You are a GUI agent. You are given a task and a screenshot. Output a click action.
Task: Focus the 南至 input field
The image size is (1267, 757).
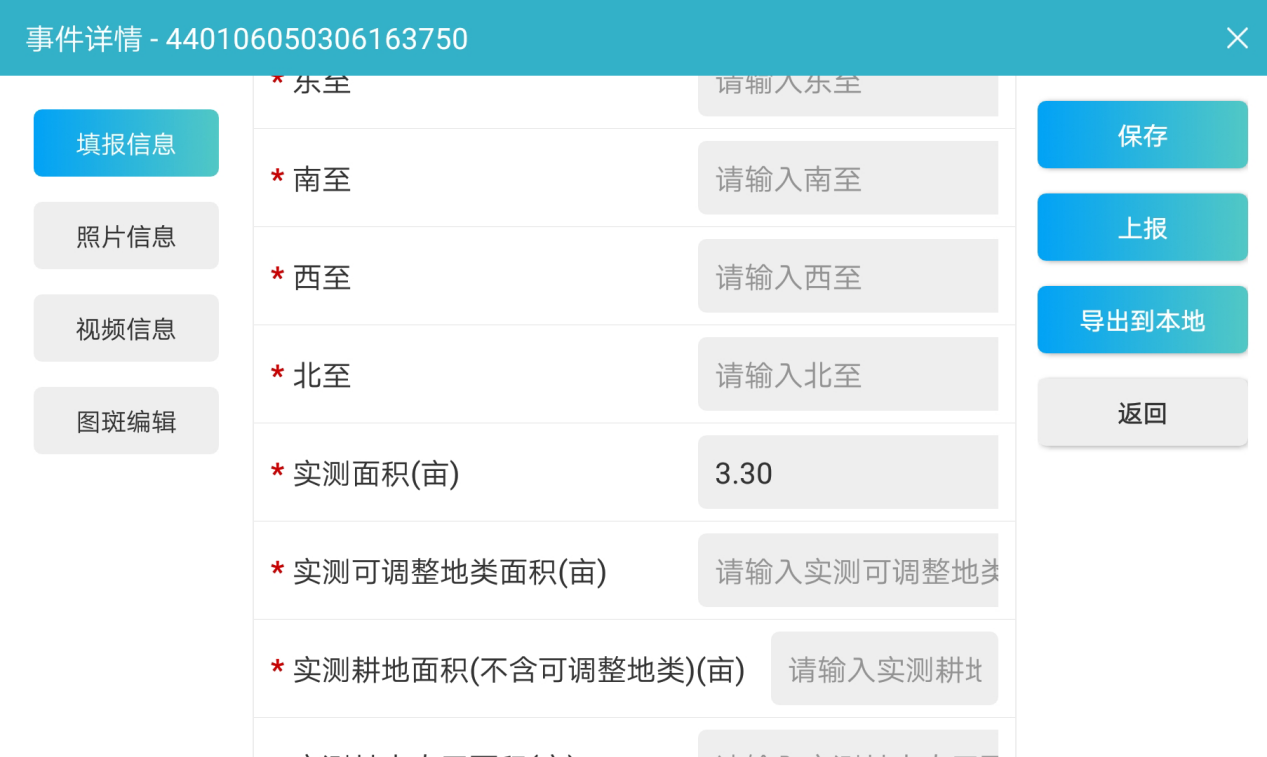pyautogui.click(x=847, y=179)
